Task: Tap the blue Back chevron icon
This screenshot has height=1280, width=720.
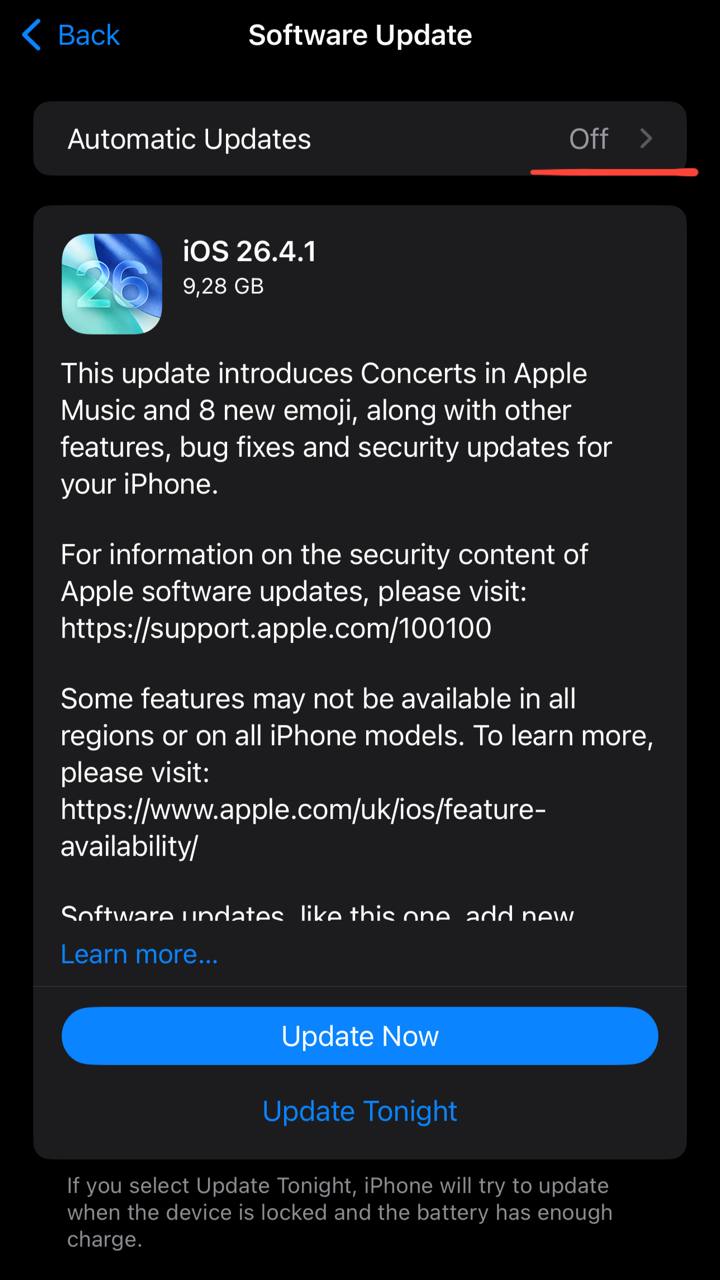Action: (31, 35)
